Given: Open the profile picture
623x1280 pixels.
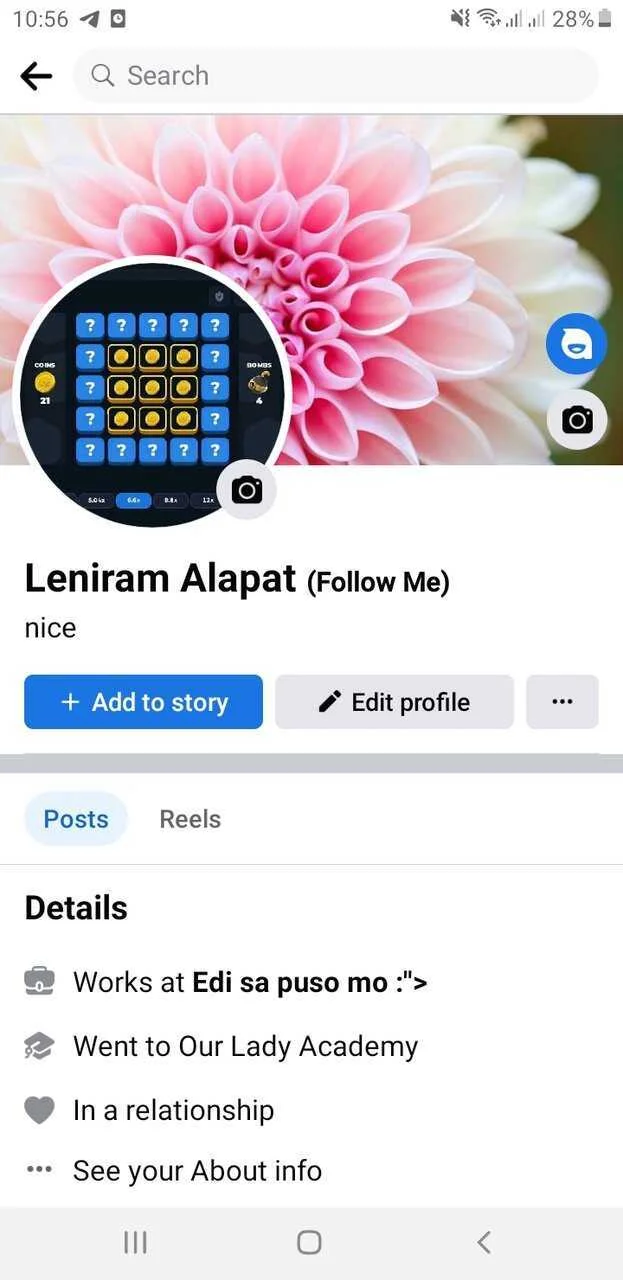Looking at the screenshot, I should tap(152, 394).
